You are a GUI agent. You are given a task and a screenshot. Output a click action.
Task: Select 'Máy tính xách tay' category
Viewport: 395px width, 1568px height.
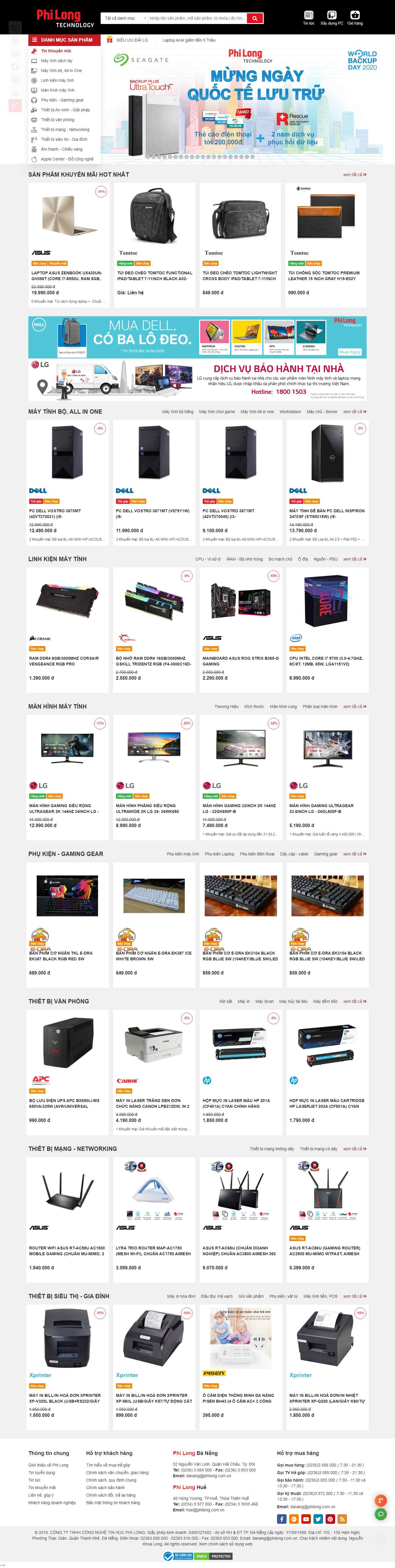tap(57, 61)
